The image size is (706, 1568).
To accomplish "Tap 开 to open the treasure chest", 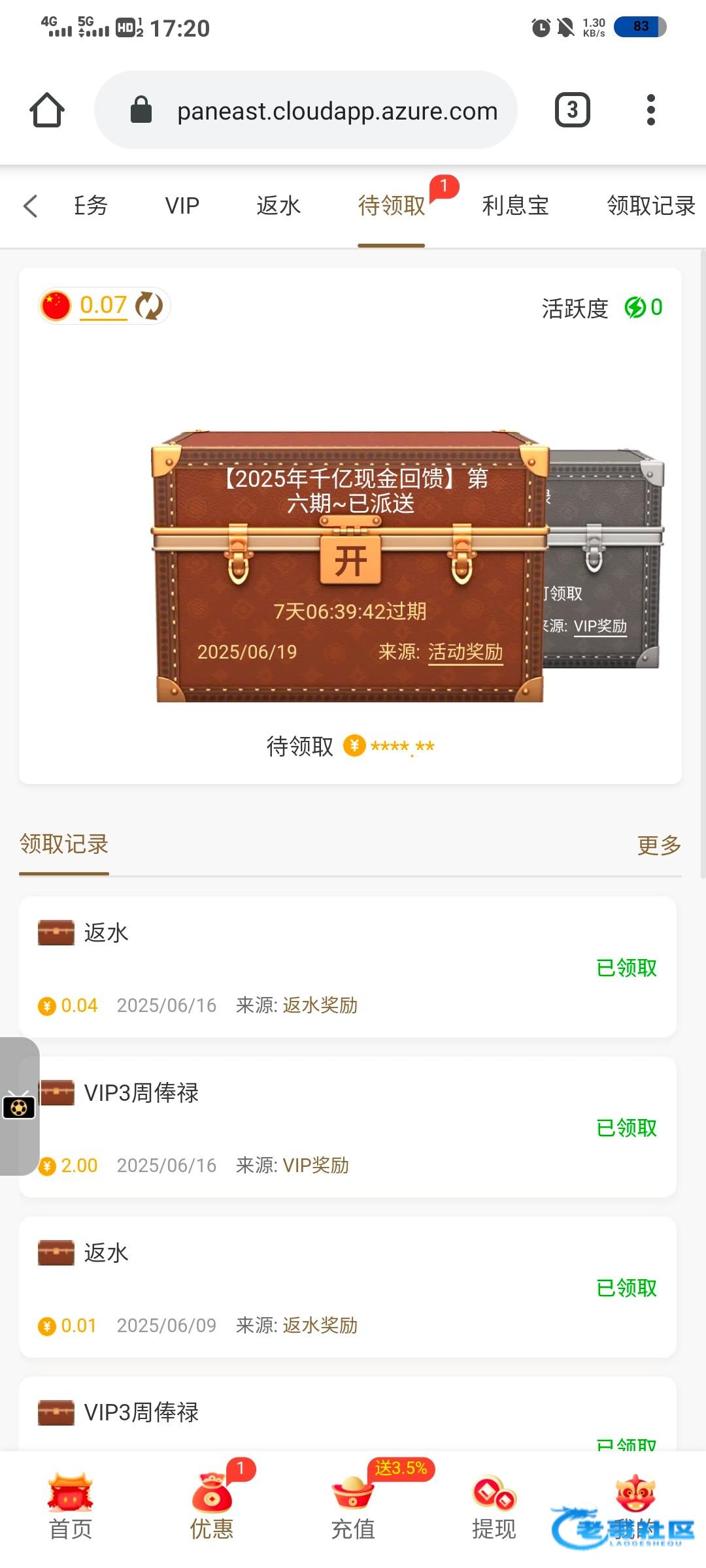I will point(350,561).
